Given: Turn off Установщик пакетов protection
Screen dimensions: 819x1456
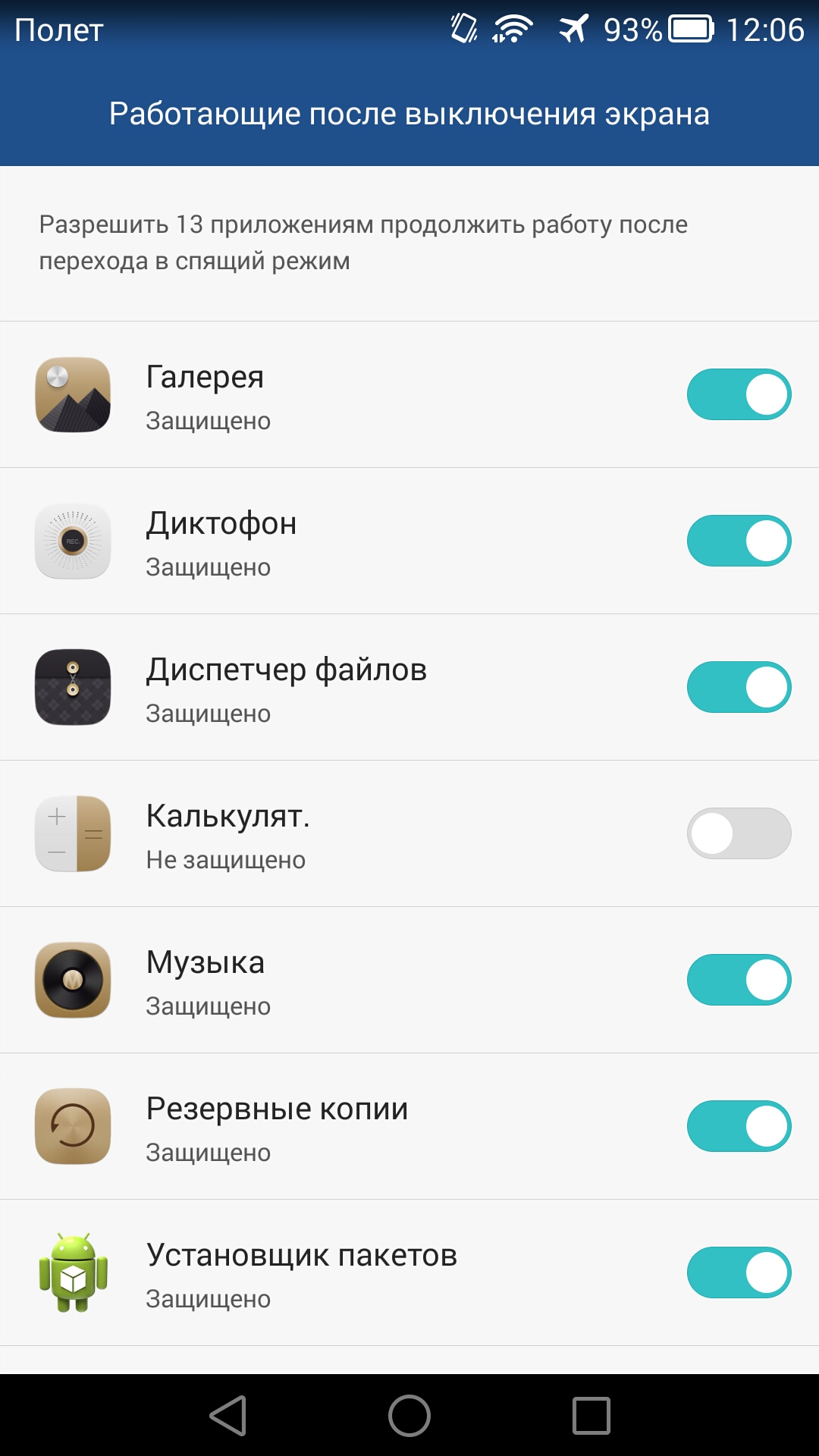Looking at the screenshot, I should (739, 1272).
